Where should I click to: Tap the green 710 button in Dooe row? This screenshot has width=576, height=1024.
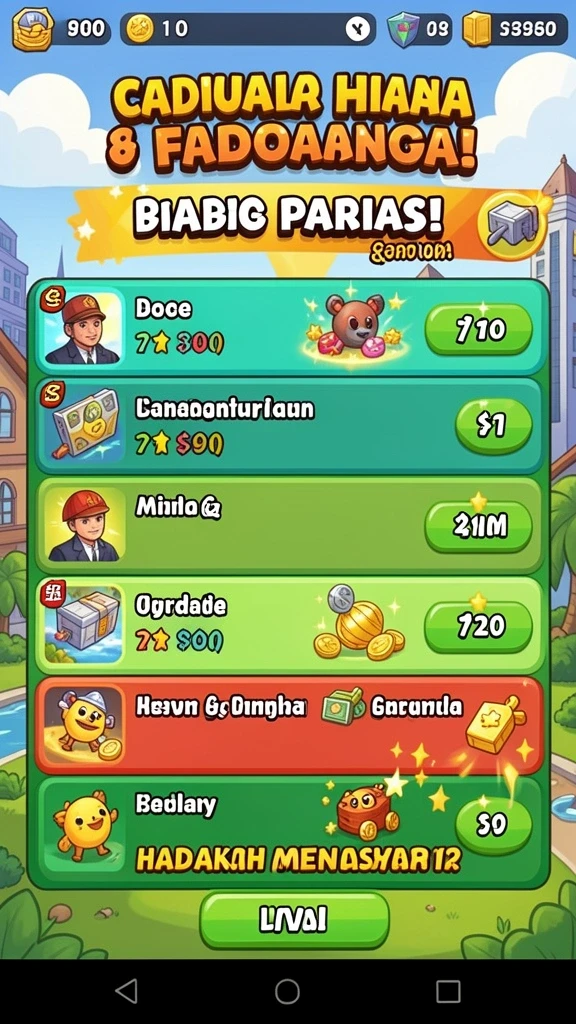coord(479,329)
